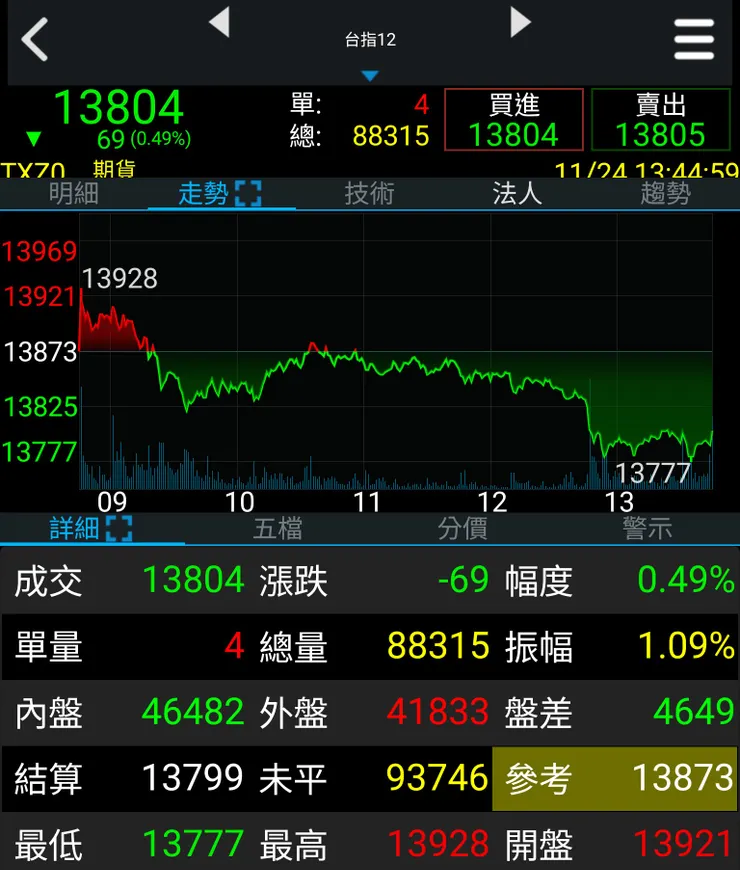Viewport: 740px width, 870px height.
Task: Switch to the 警示 alerts tab
Action: click(x=647, y=528)
